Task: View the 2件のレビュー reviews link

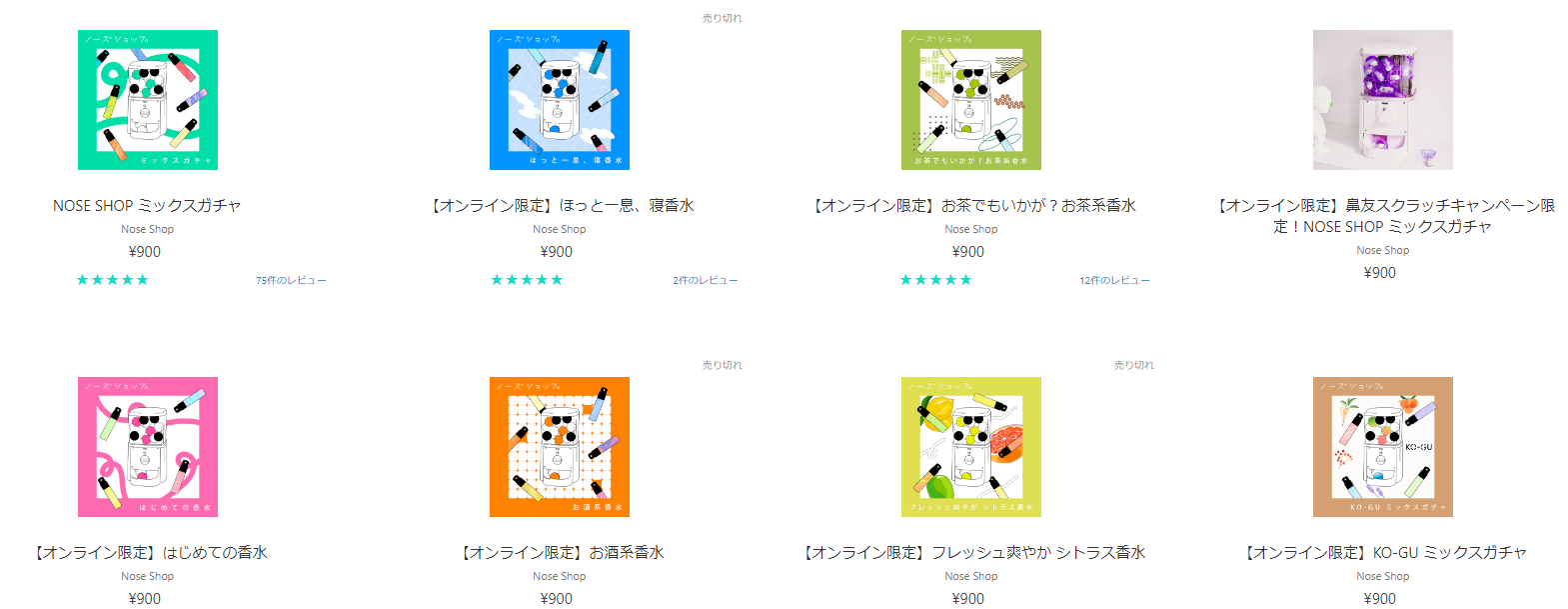Action: coord(706,281)
